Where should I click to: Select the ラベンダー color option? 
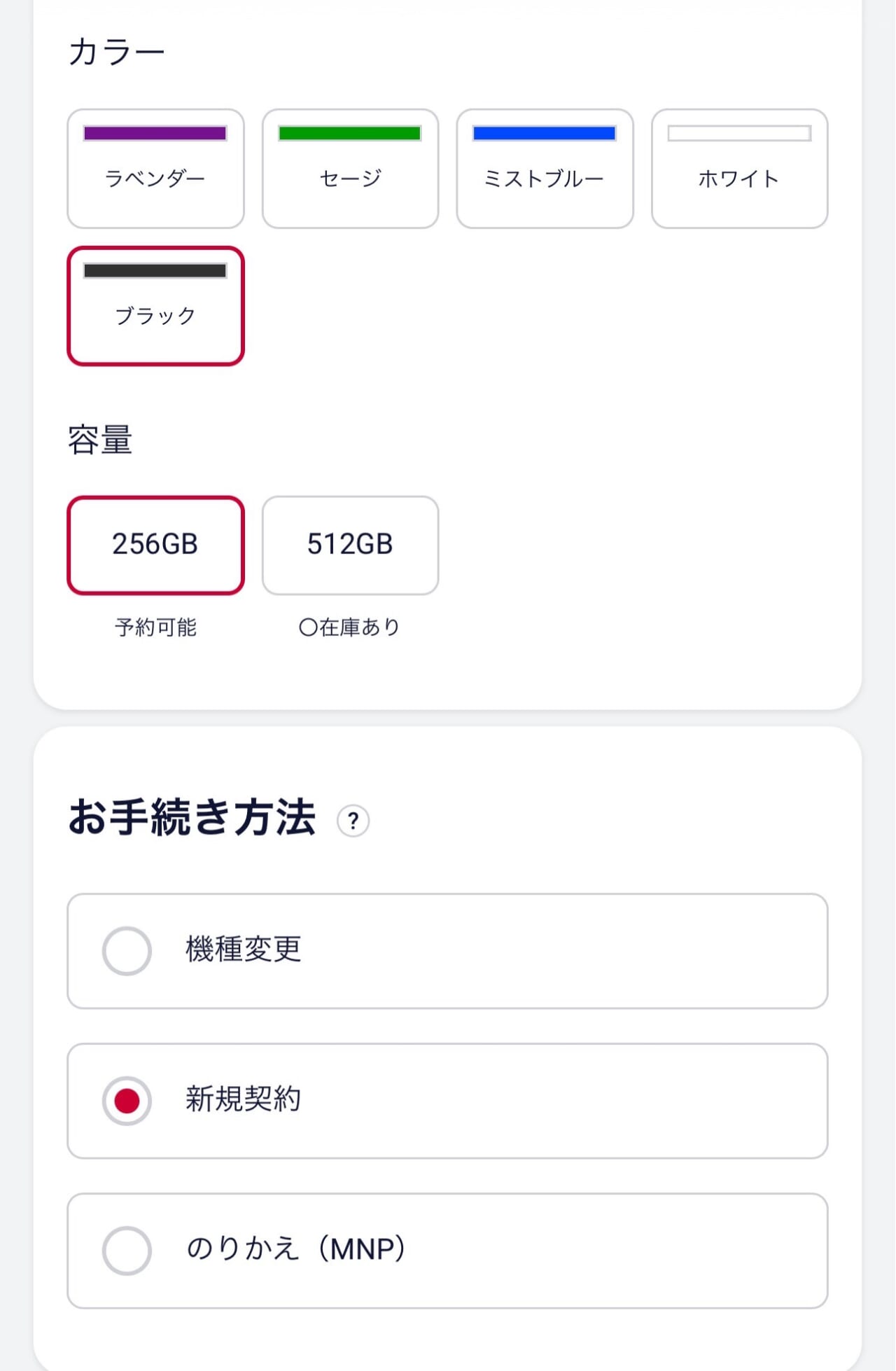click(155, 168)
